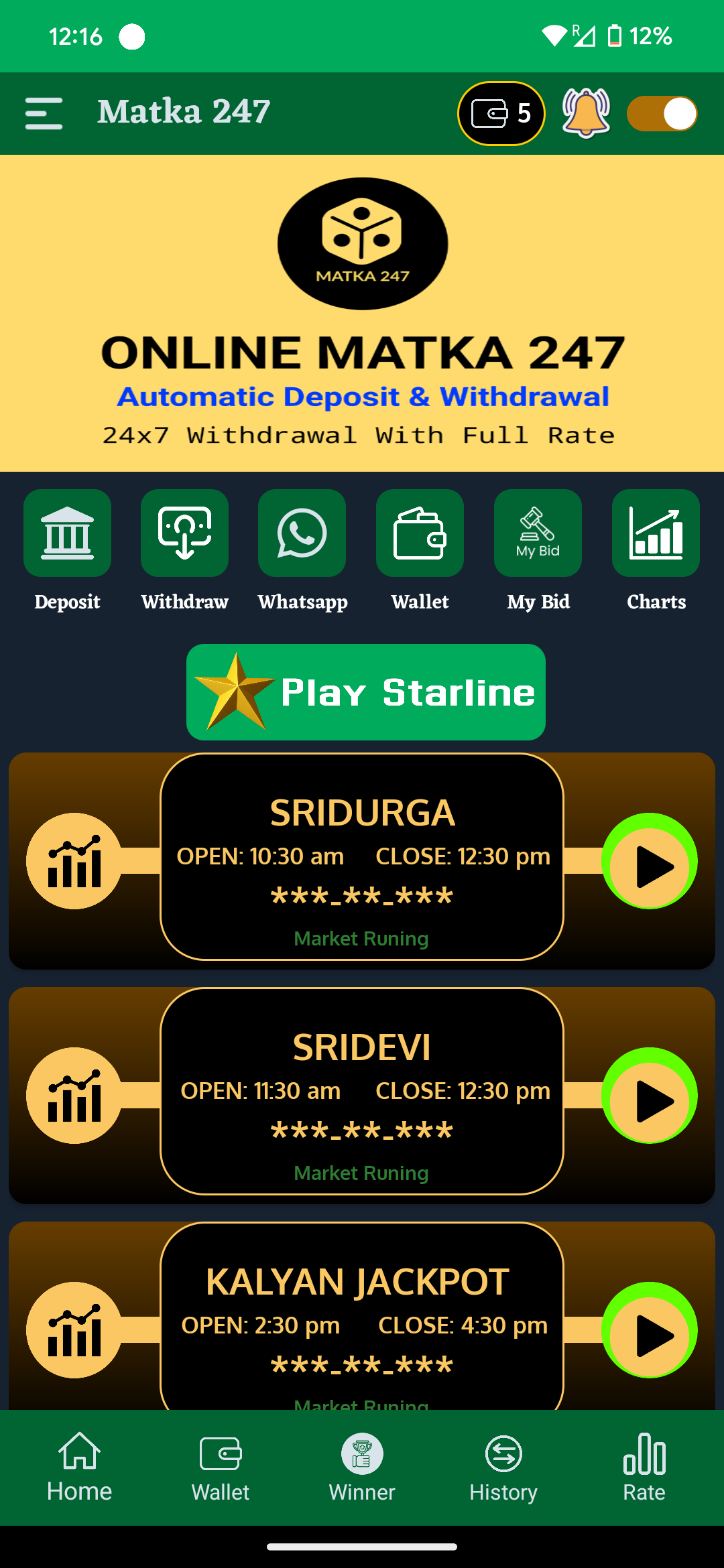The height and width of the screenshot is (1568, 724).
Task: Open the Wallet shortcut tile
Action: click(420, 533)
